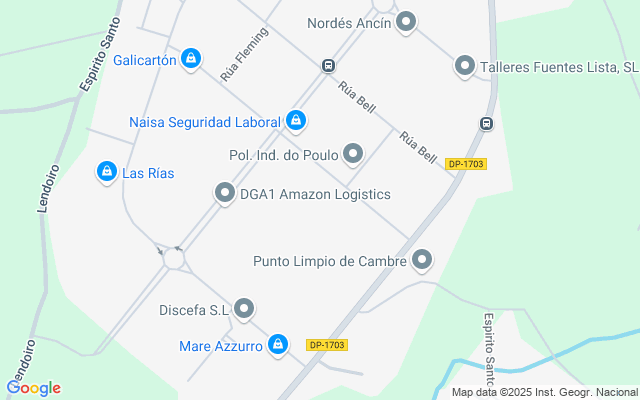The image size is (640, 400).
Task: Open the Punto Limpio de Cambre marker
Action: click(x=422, y=260)
